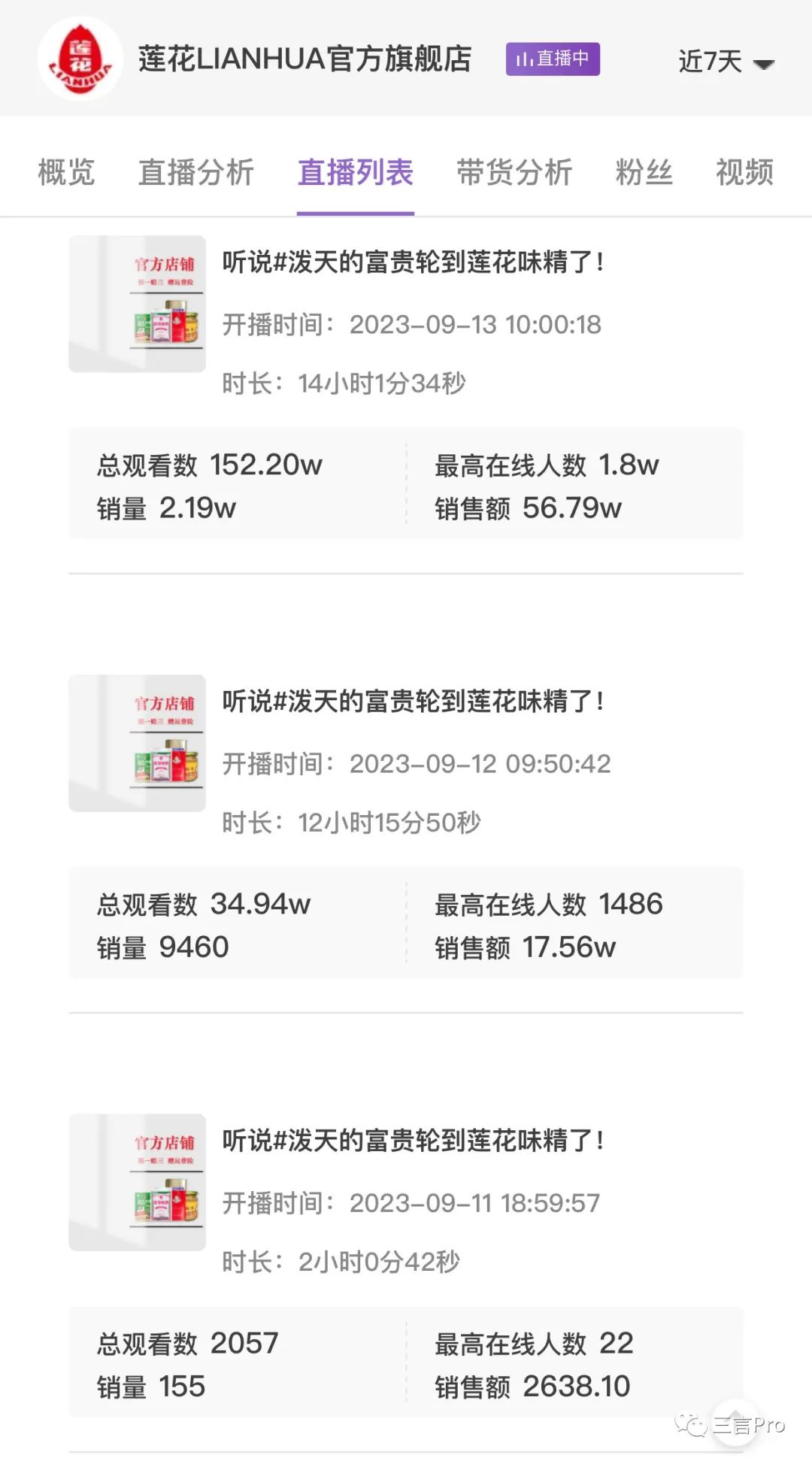Open the 近7天 date range dropdown
The image size is (812, 1461).
click(725, 62)
